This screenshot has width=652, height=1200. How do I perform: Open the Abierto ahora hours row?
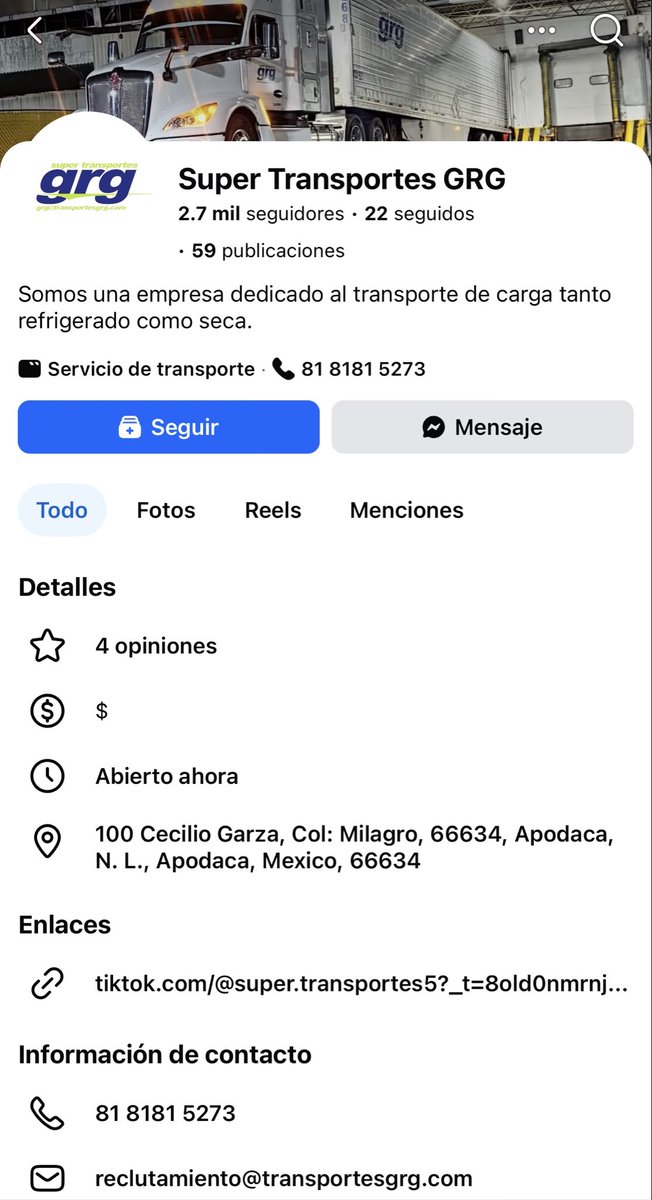point(326,776)
